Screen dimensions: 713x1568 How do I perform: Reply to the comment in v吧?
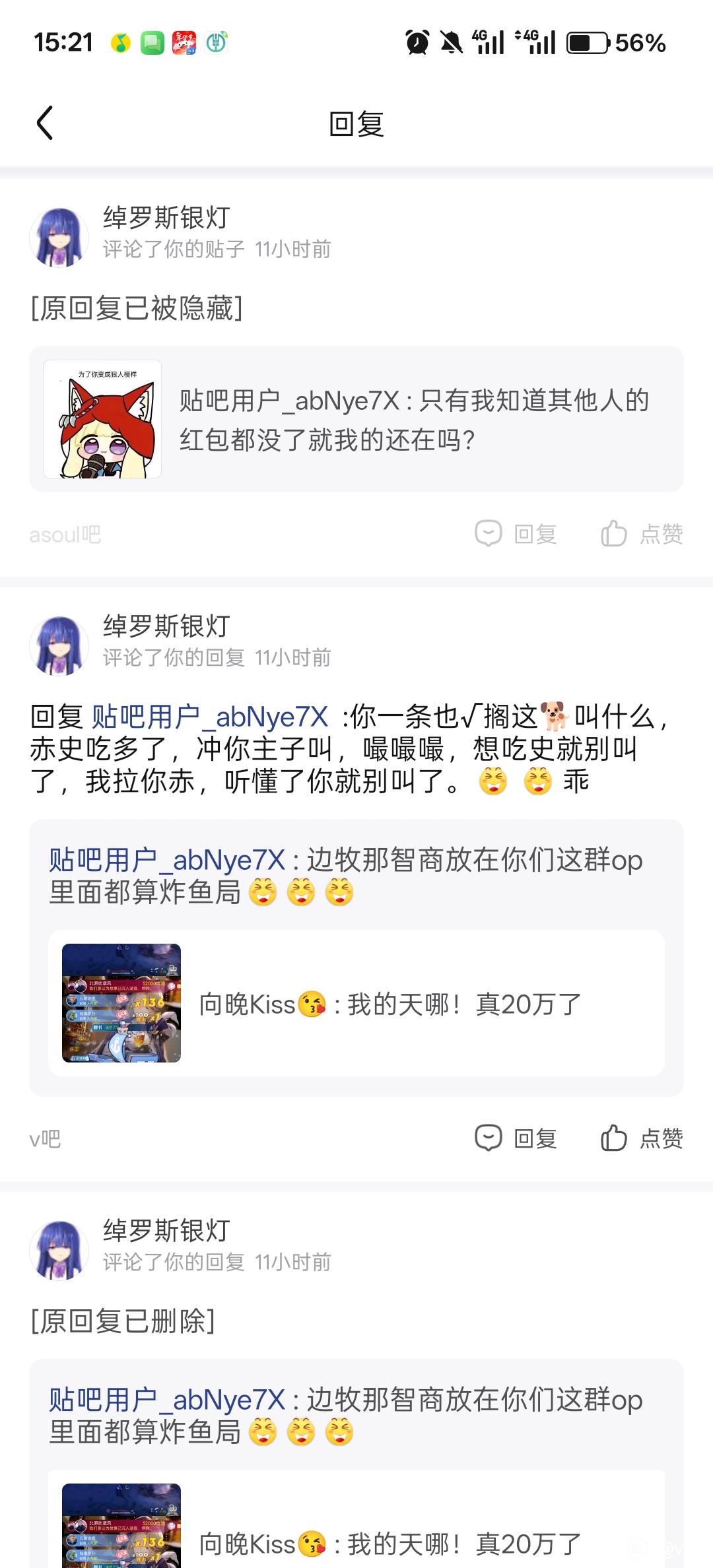[516, 1138]
